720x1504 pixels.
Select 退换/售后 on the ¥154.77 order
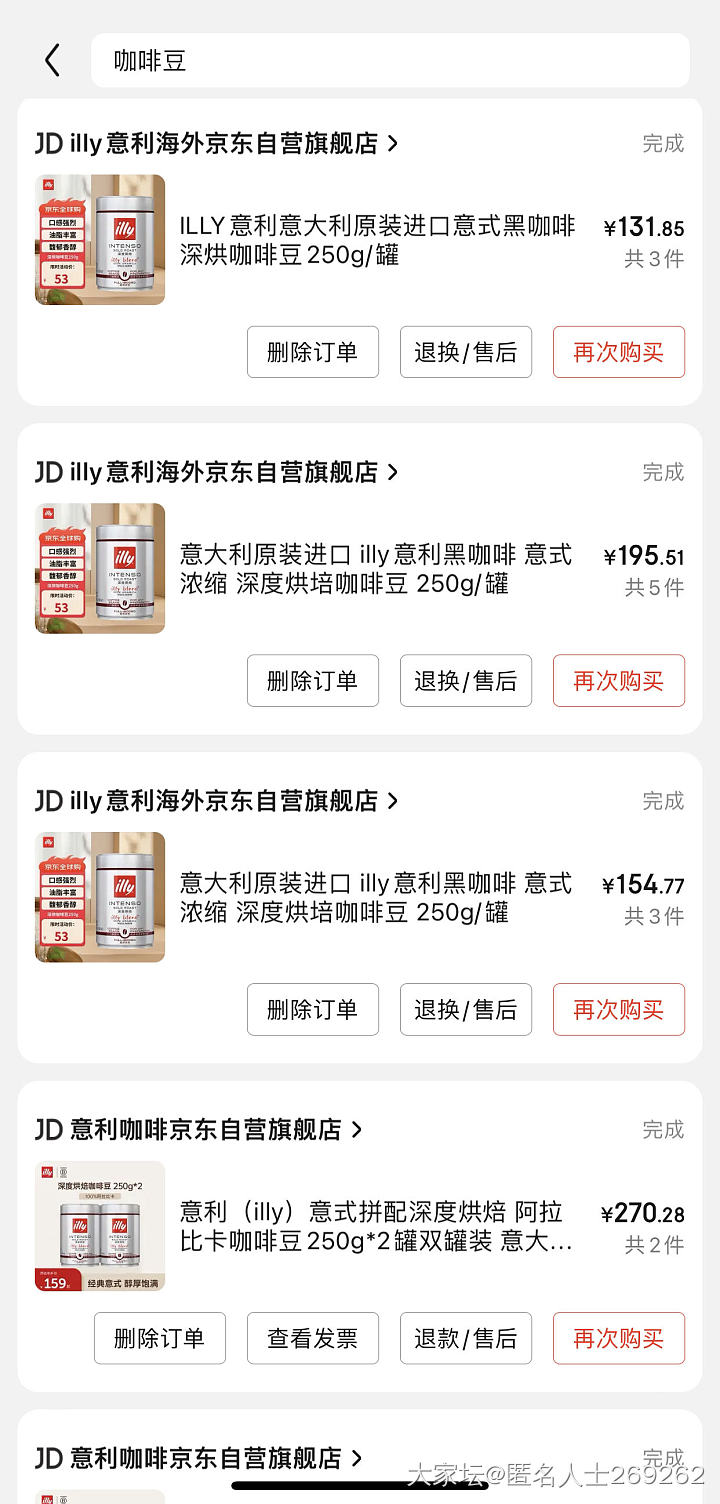[x=465, y=1010]
